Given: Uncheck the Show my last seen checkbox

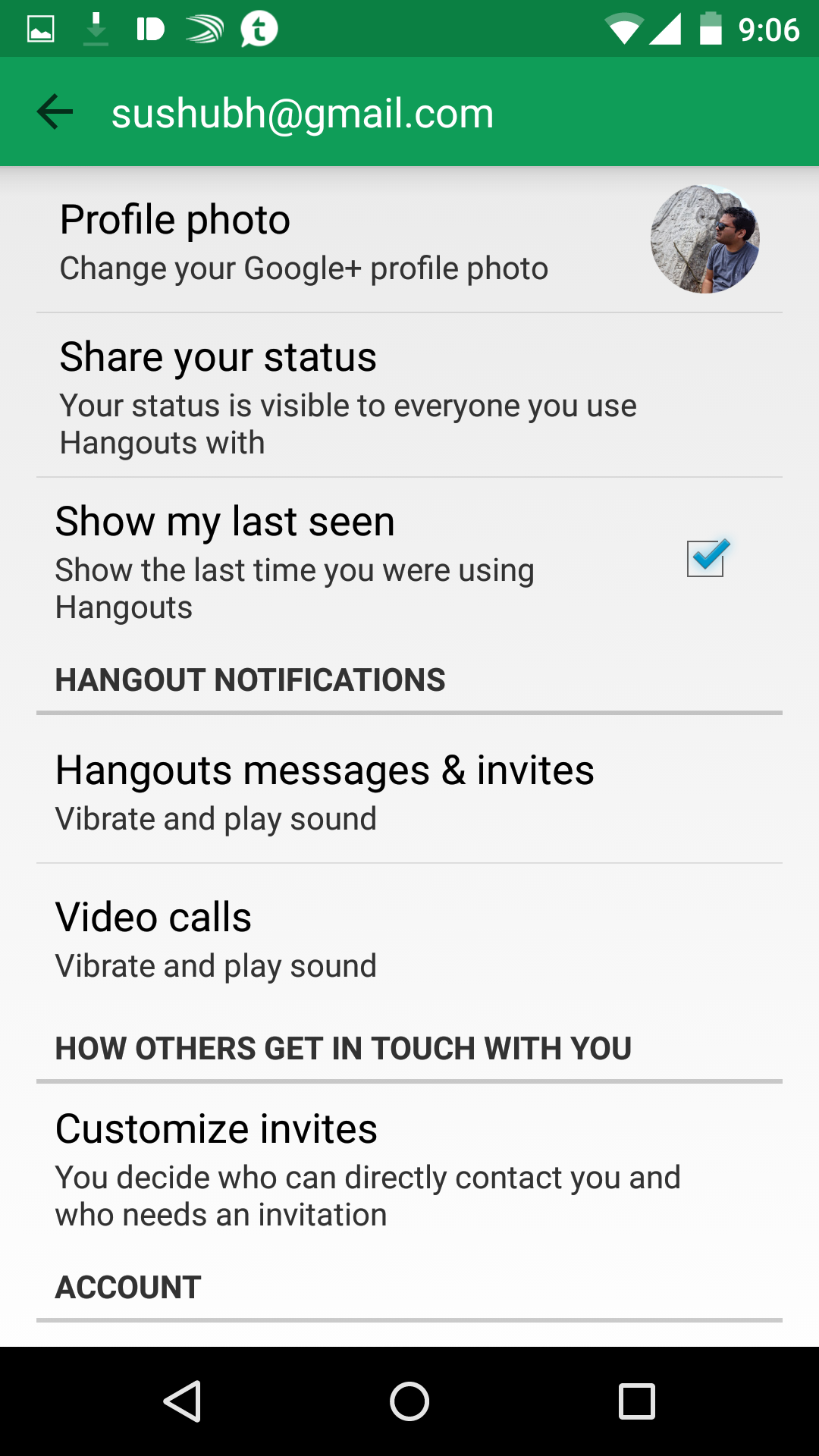Looking at the screenshot, I should pos(706,559).
